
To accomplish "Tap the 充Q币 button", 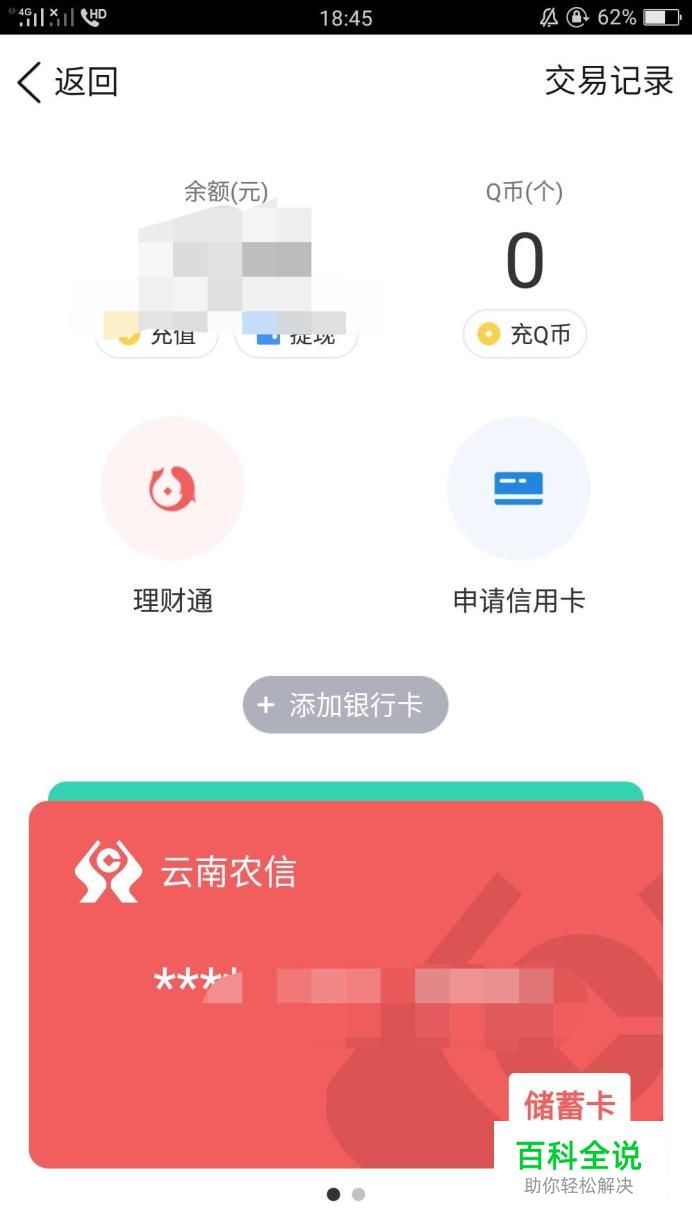I will 525,334.
